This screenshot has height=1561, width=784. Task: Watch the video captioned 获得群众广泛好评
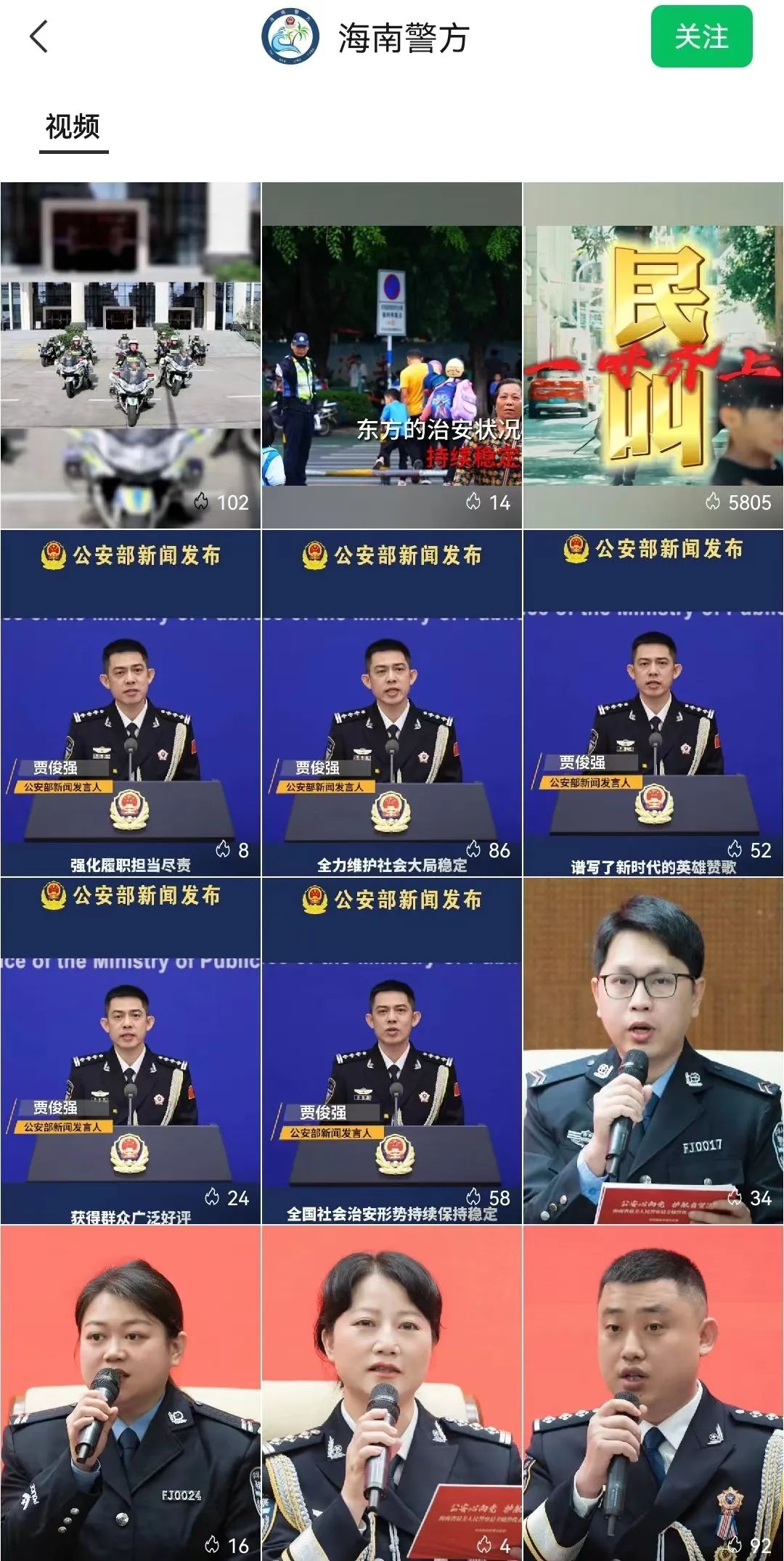[x=131, y=1051]
